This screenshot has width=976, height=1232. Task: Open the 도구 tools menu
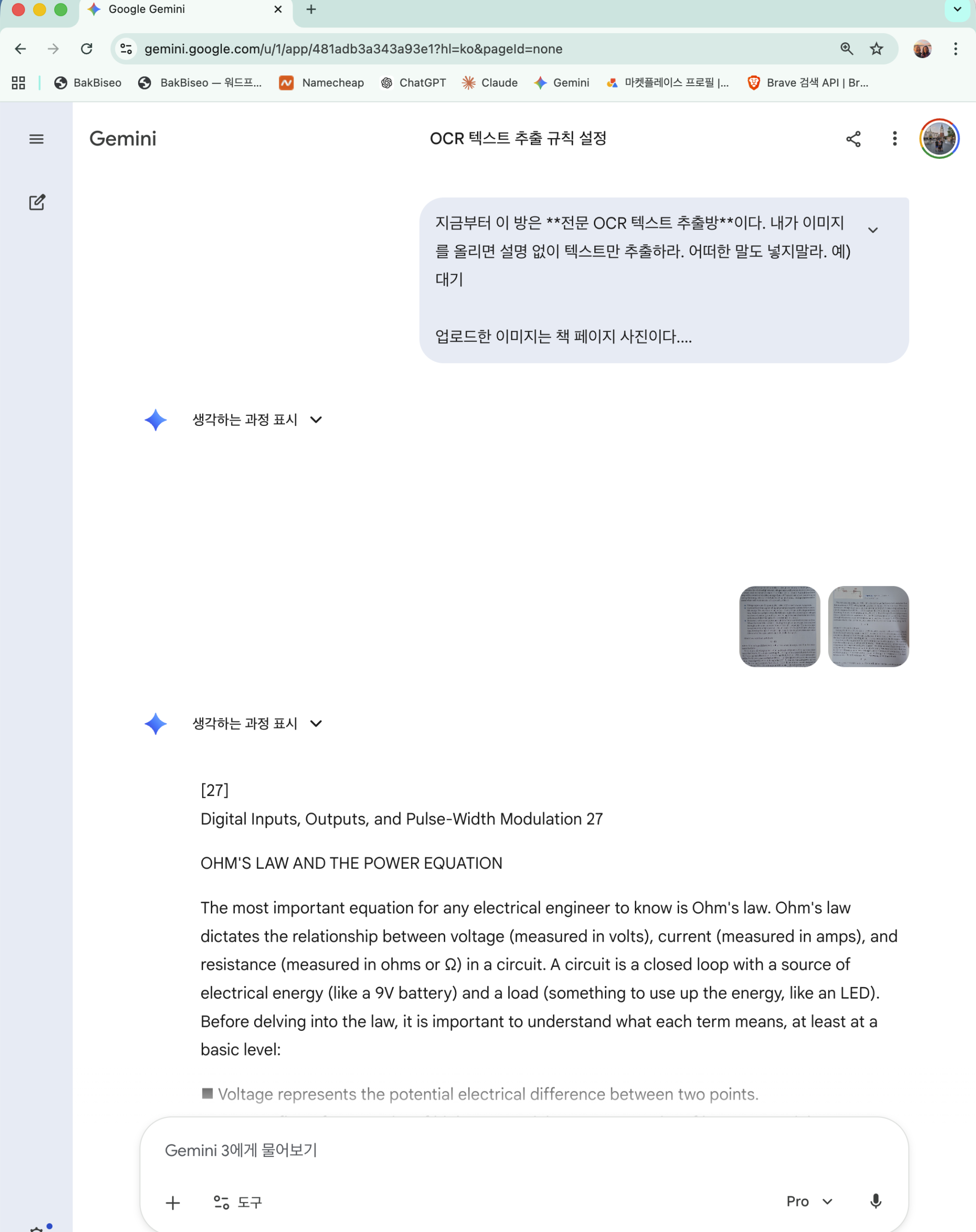[x=238, y=1202]
